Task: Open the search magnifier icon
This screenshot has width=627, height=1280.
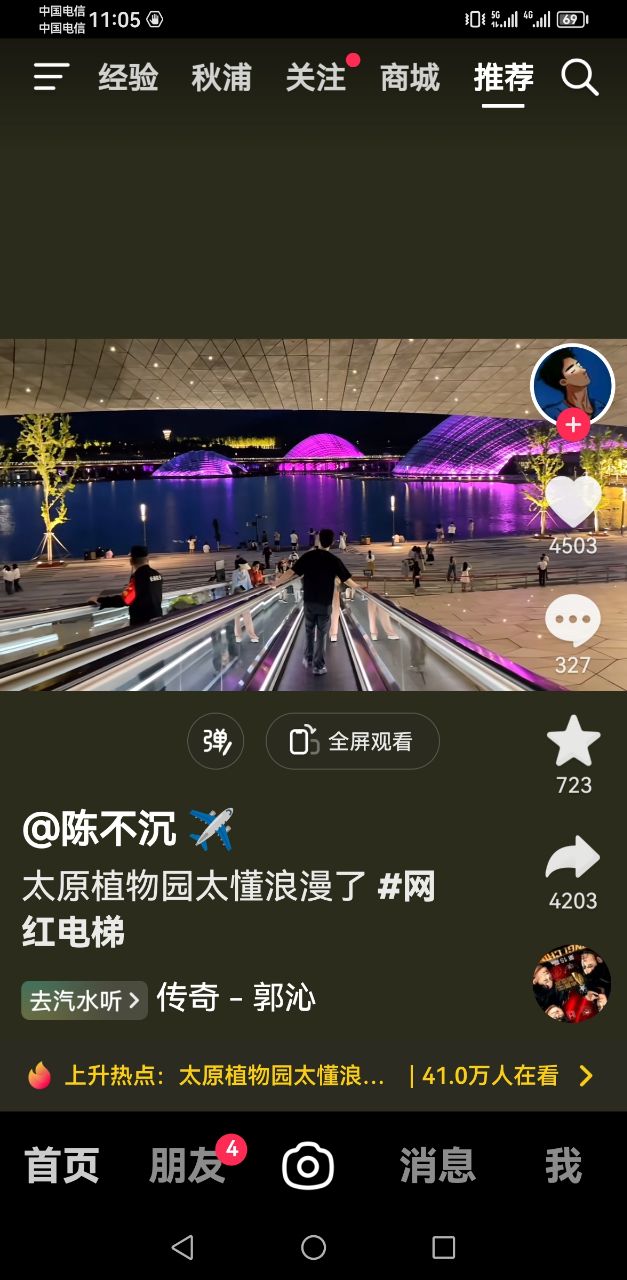Action: pos(580,77)
